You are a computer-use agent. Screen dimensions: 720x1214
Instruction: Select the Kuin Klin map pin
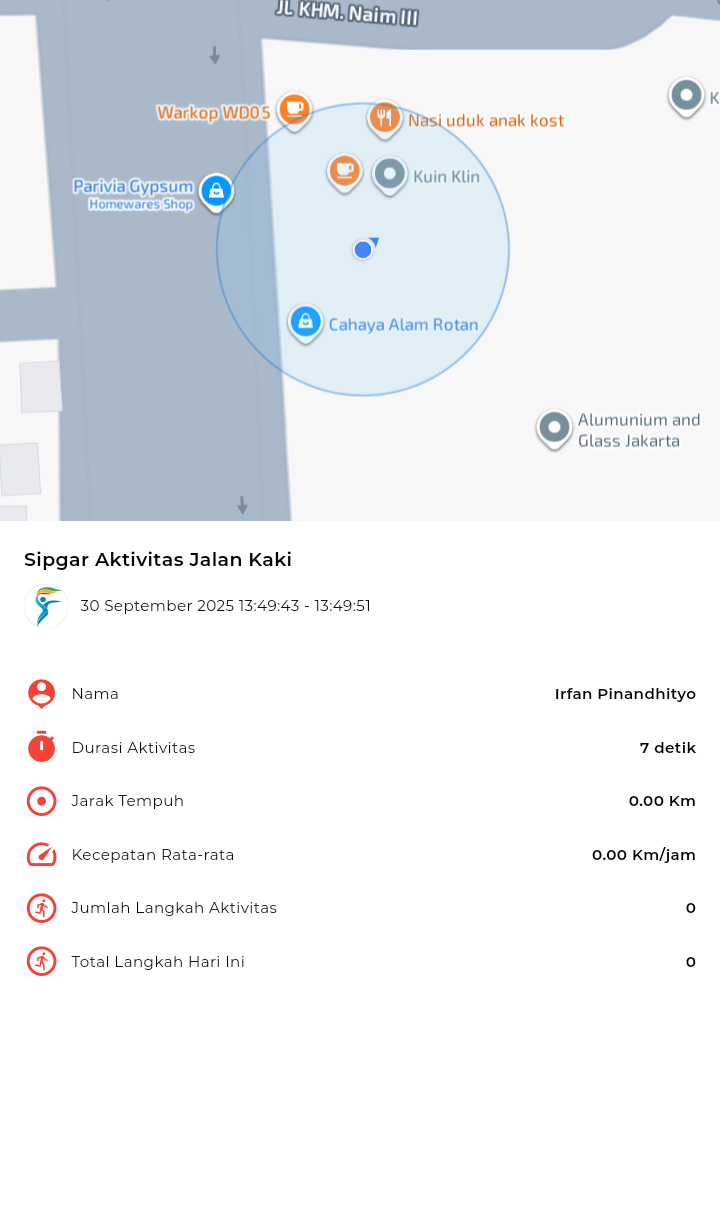coord(389,175)
